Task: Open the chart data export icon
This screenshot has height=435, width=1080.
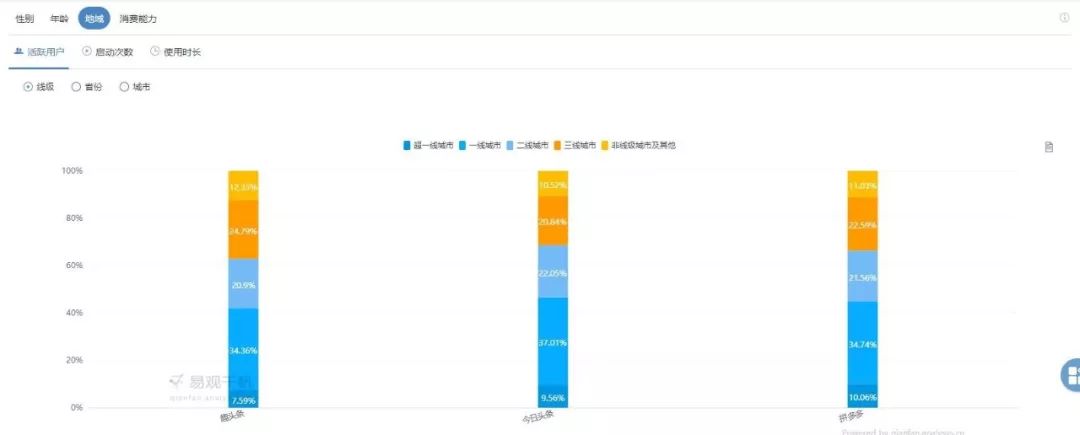Action: (x=1049, y=147)
